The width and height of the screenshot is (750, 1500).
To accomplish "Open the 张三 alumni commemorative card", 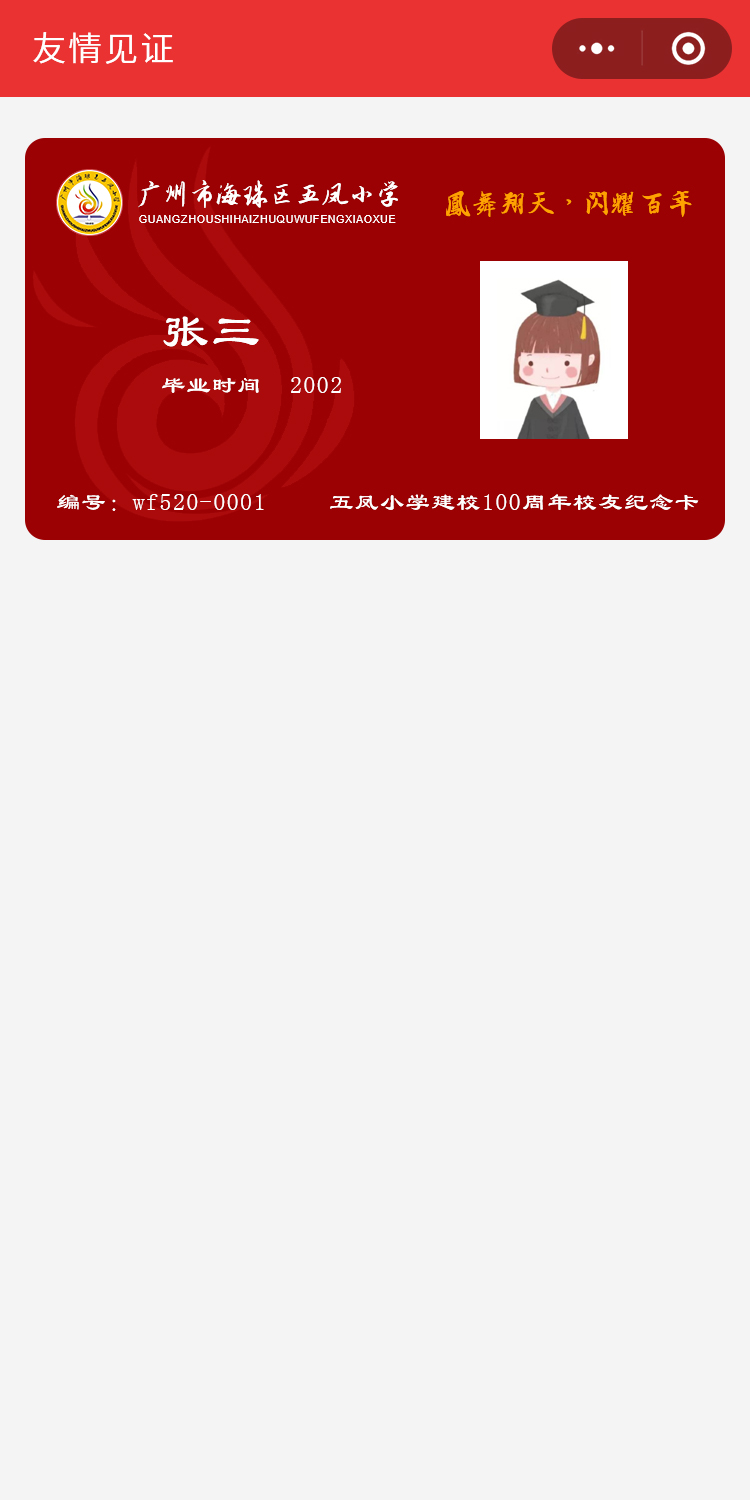I will [x=375, y=339].
